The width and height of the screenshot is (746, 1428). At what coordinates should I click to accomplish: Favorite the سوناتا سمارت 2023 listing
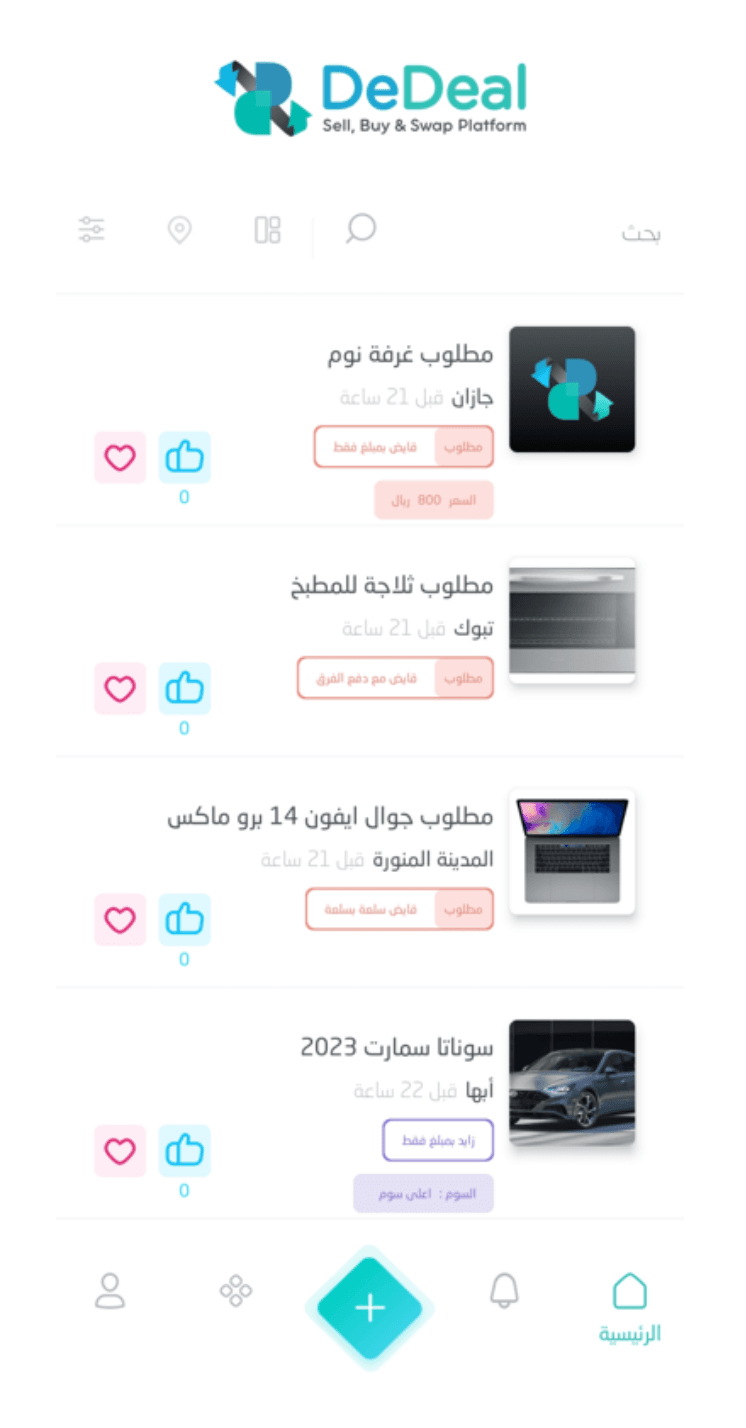(x=120, y=1151)
